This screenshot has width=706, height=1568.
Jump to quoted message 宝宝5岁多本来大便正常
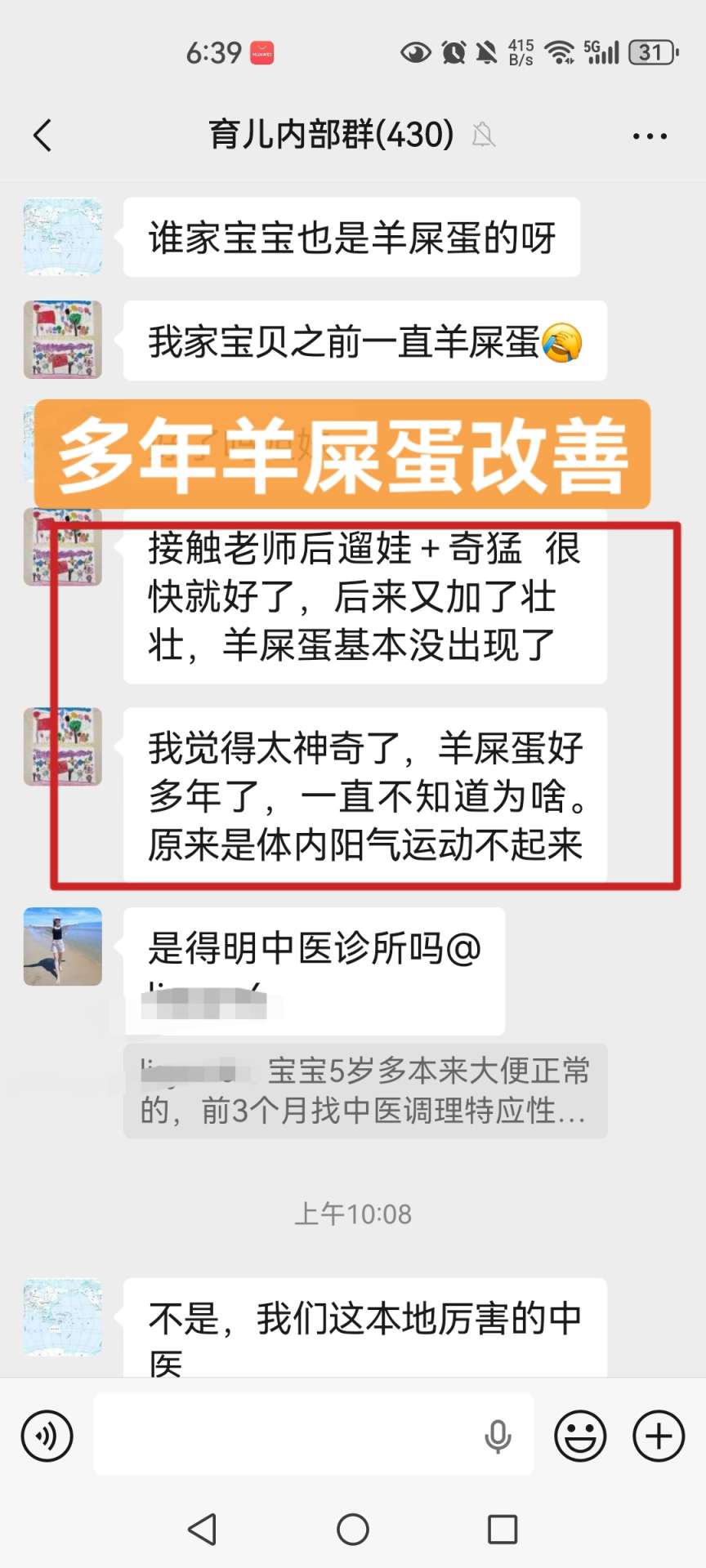click(365, 1090)
